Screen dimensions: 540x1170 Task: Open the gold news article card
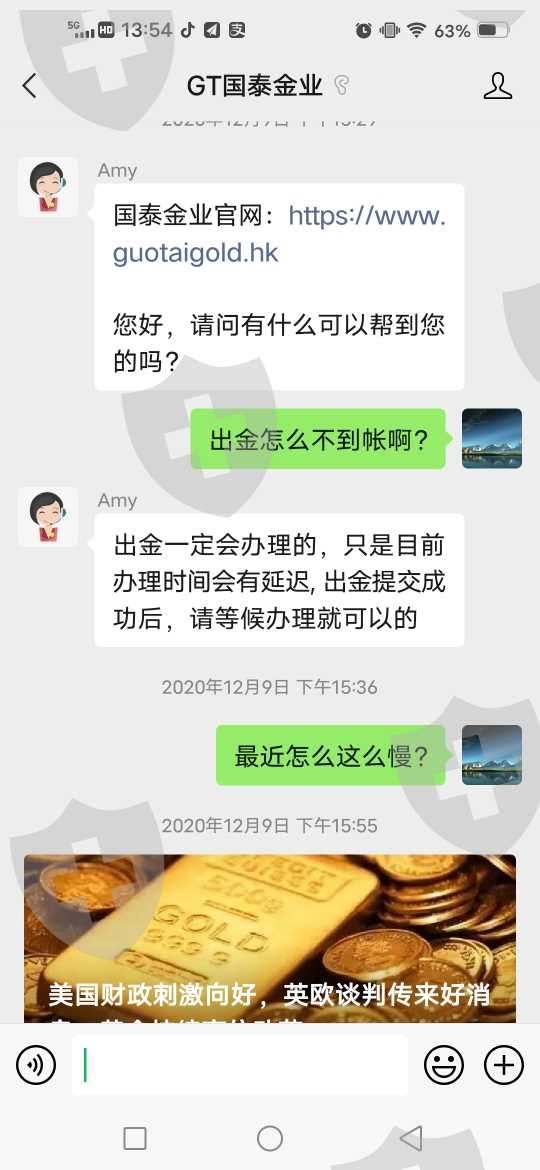270,939
